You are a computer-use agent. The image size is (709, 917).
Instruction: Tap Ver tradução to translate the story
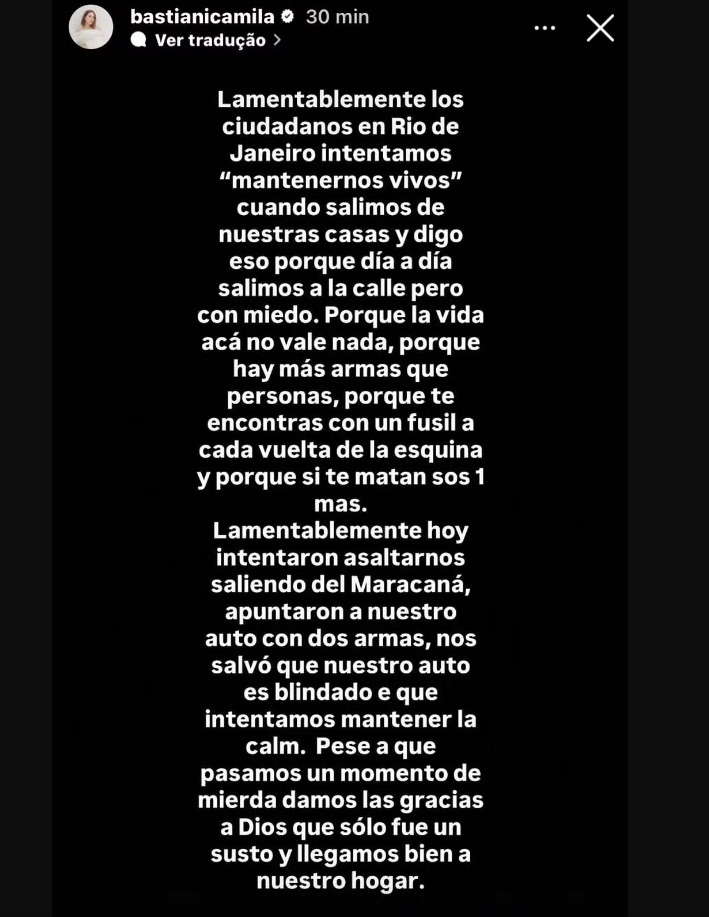(210, 40)
